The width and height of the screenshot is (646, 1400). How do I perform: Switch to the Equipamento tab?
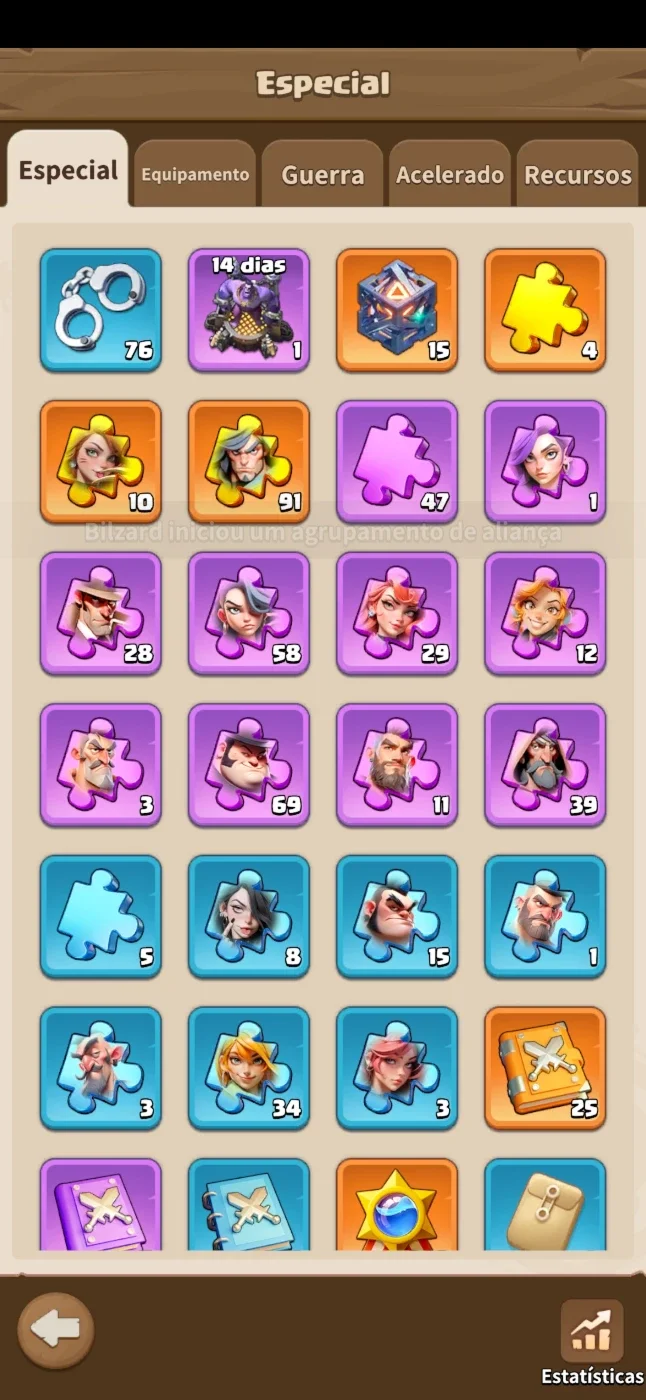pyautogui.click(x=195, y=174)
